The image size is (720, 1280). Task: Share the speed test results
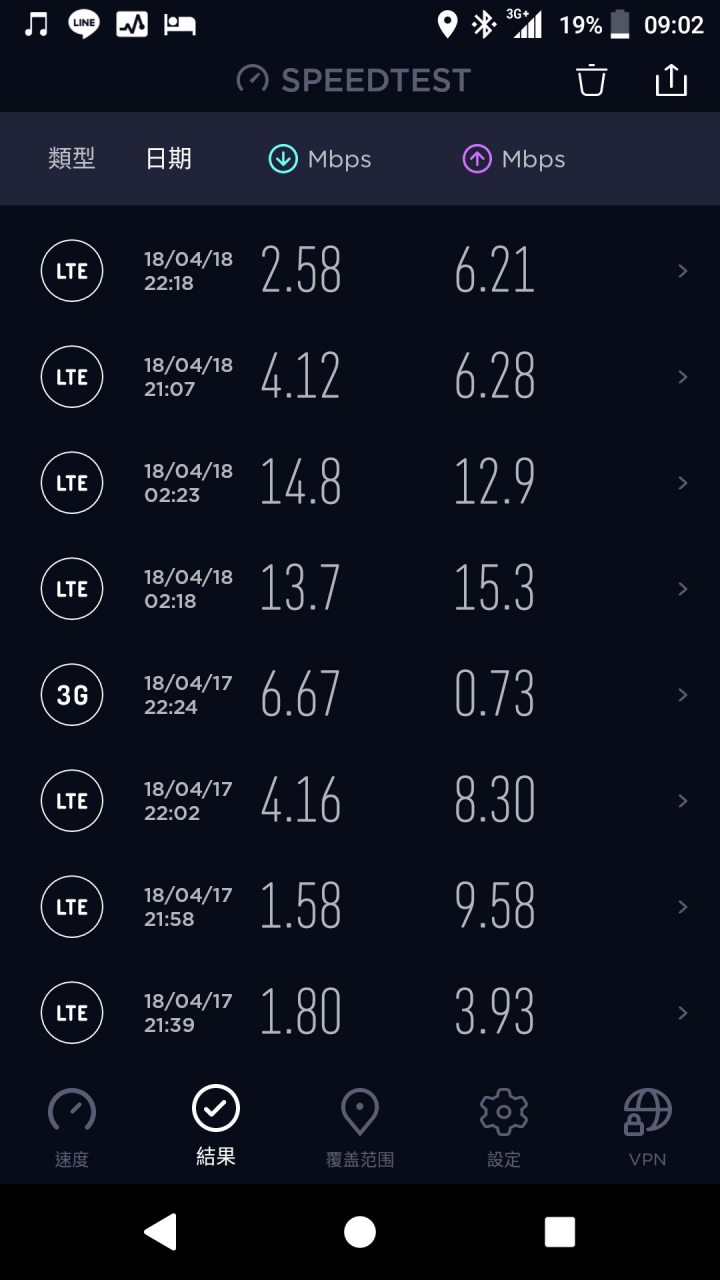coord(671,80)
